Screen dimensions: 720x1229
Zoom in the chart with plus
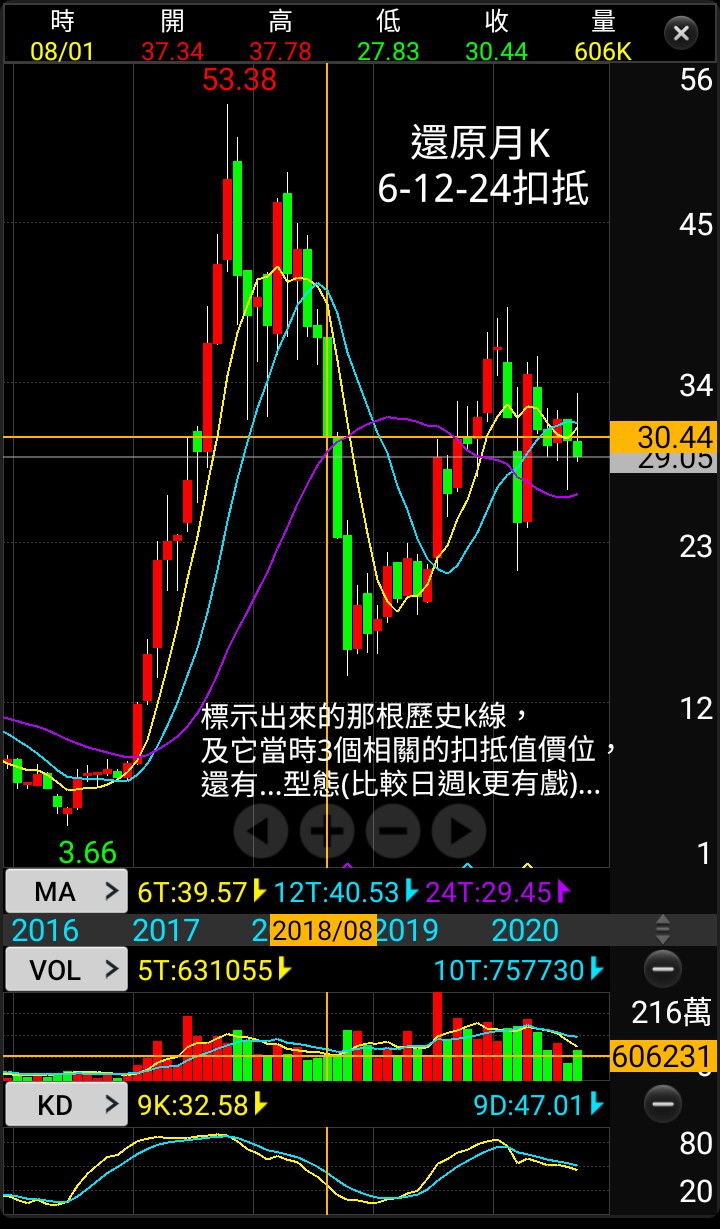point(327,830)
